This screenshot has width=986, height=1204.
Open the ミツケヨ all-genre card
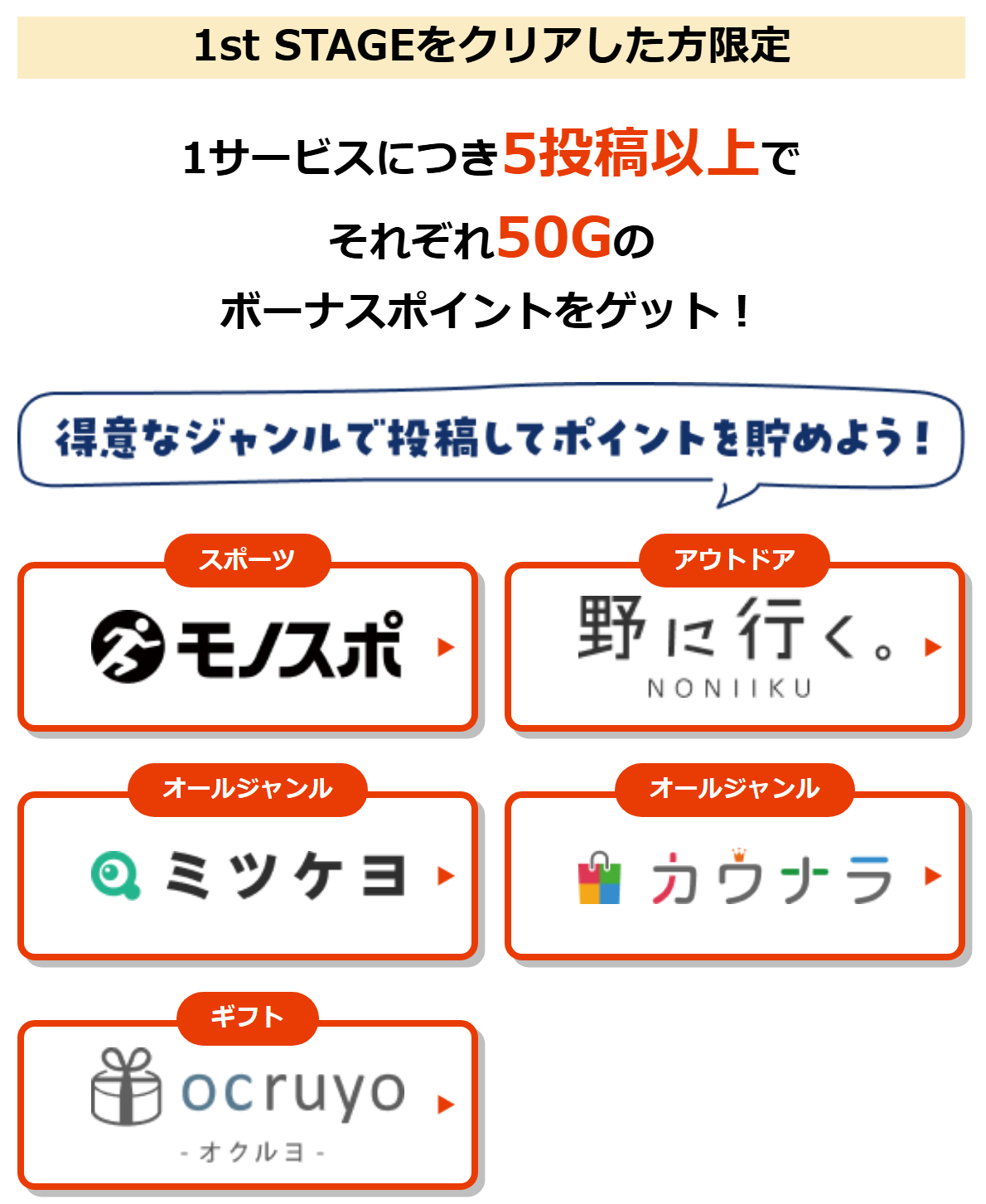tap(247, 876)
